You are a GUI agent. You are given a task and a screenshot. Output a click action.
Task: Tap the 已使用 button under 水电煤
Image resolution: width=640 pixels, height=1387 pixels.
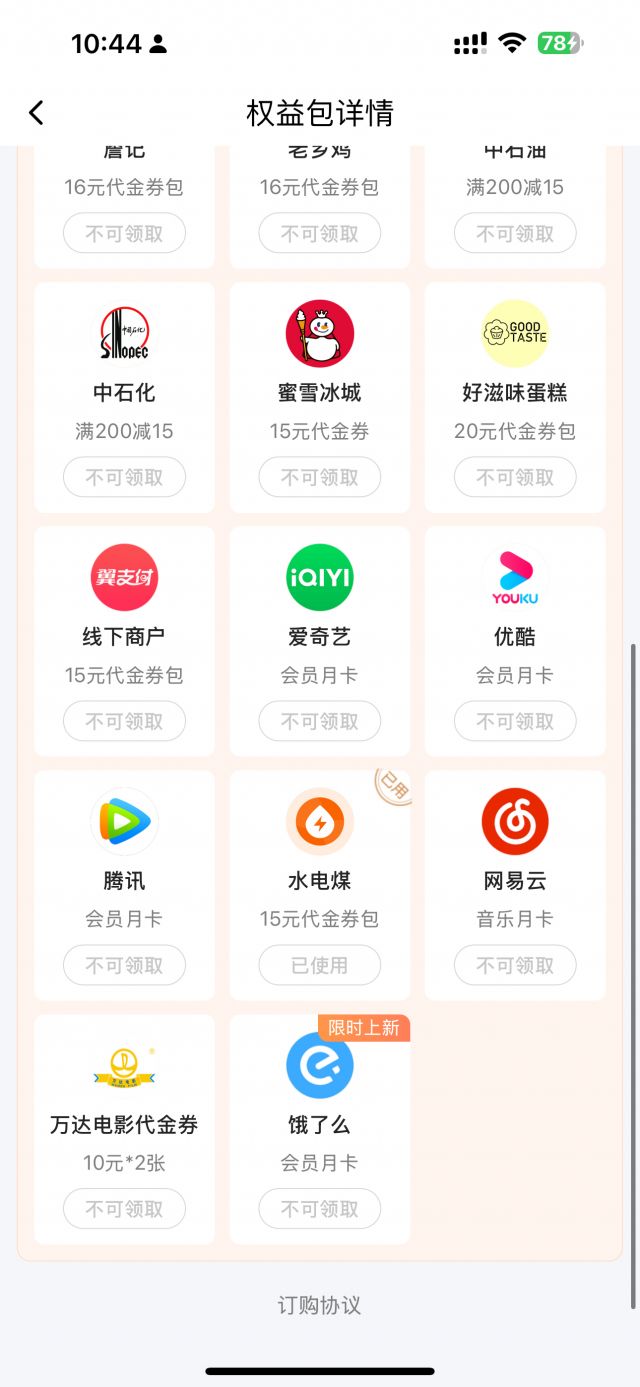(x=319, y=965)
